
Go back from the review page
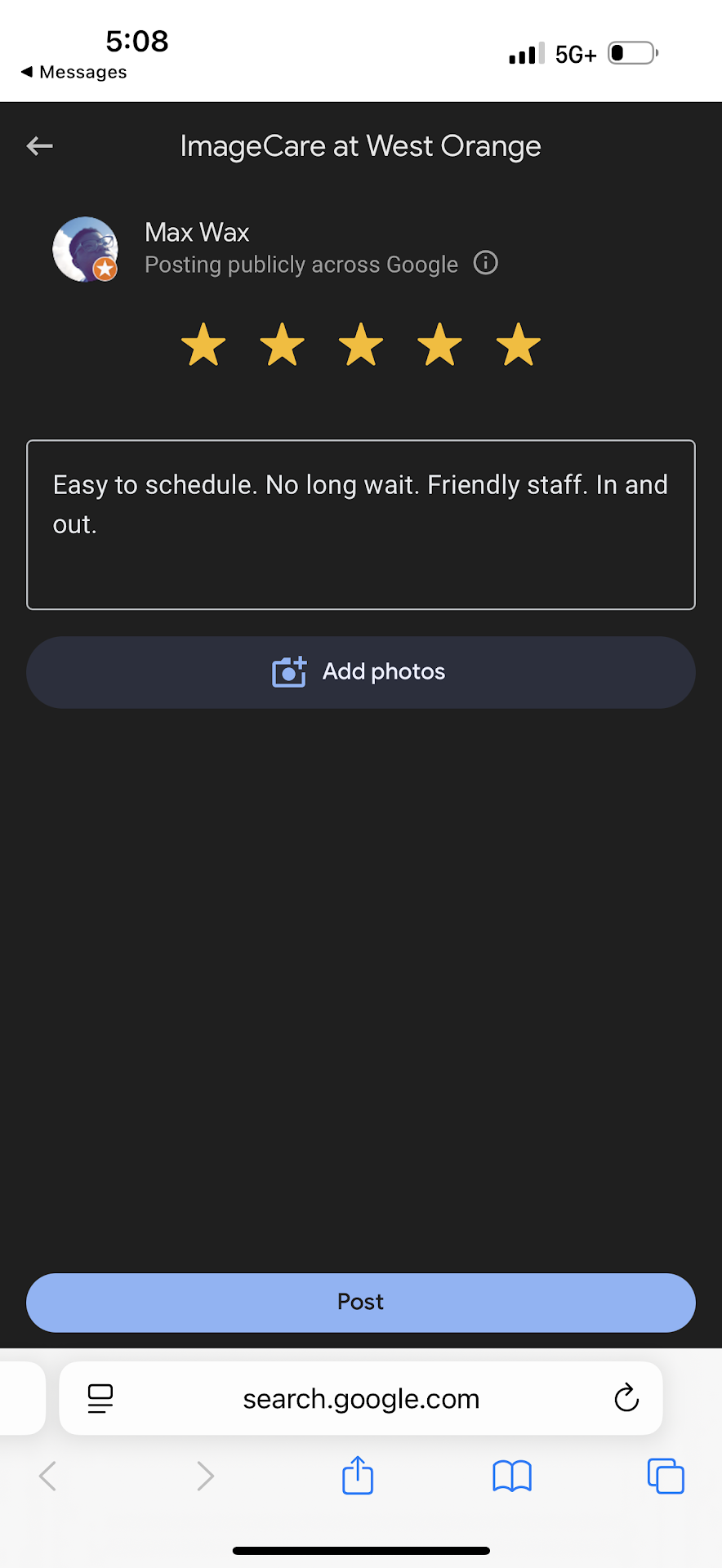39,146
